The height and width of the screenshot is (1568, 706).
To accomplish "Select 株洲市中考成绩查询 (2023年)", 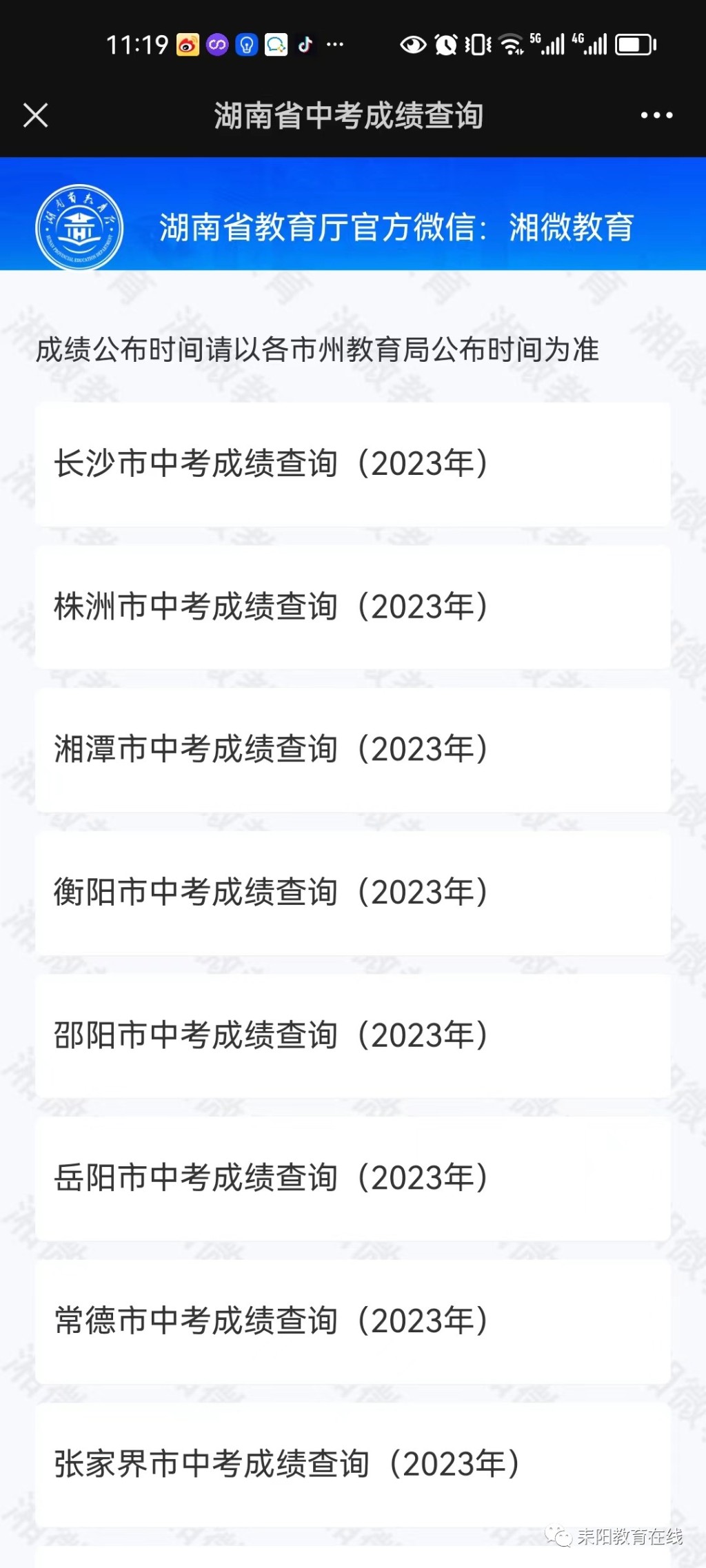I will click(x=352, y=607).
